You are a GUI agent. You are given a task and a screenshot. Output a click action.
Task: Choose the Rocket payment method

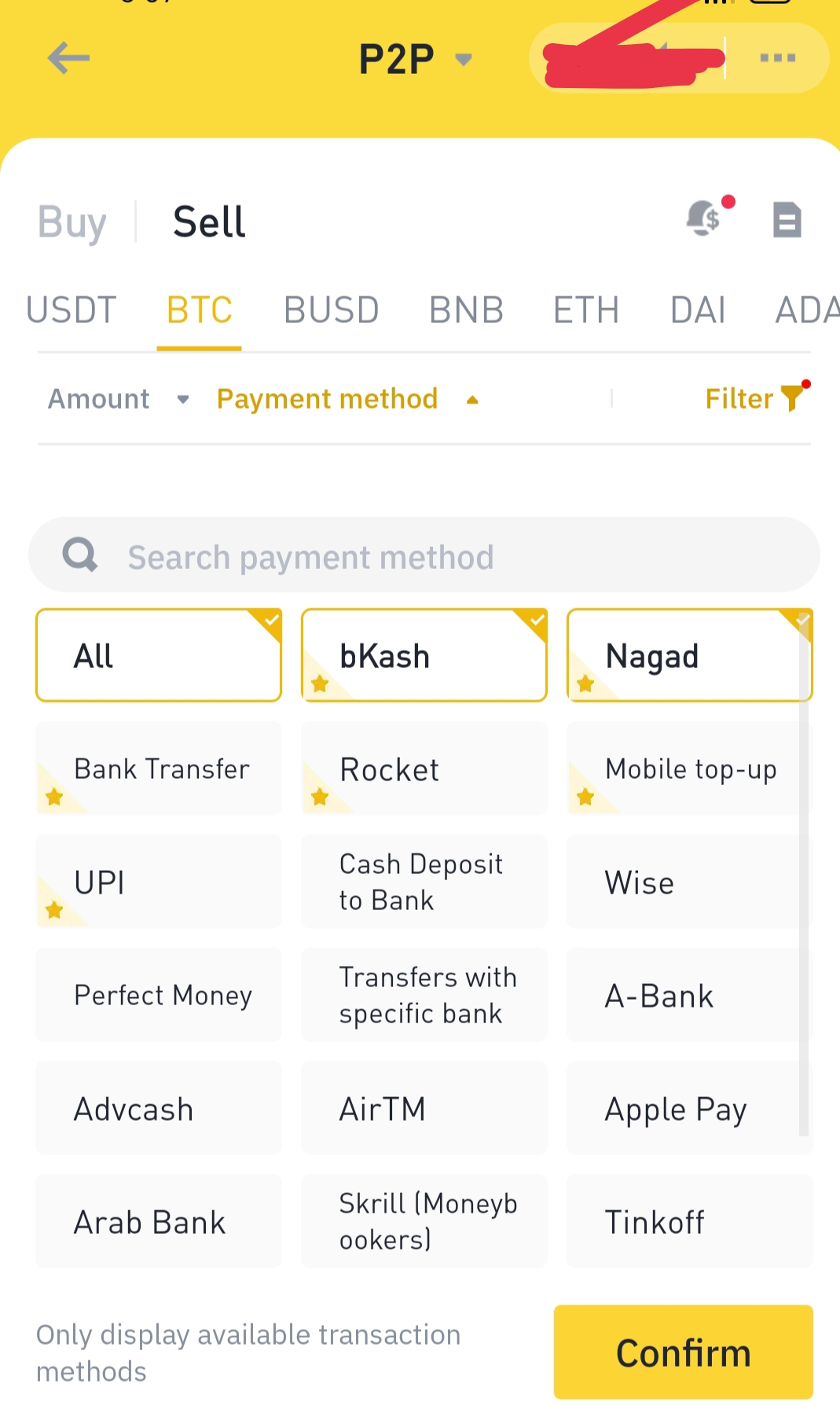tap(424, 769)
